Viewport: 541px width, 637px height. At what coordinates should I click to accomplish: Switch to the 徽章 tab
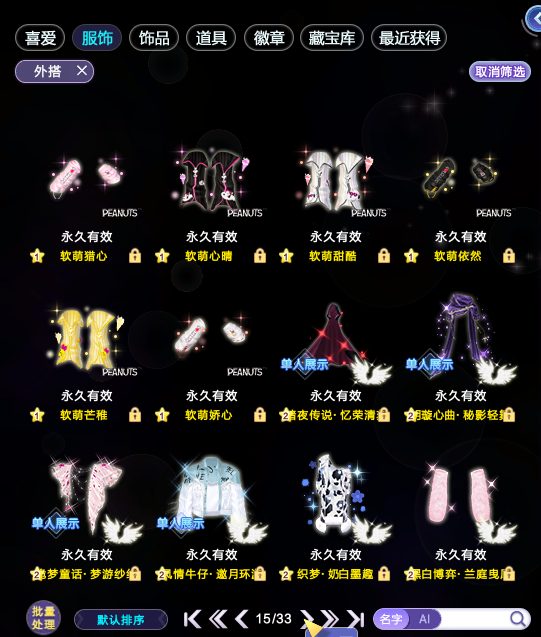[x=268, y=38]
